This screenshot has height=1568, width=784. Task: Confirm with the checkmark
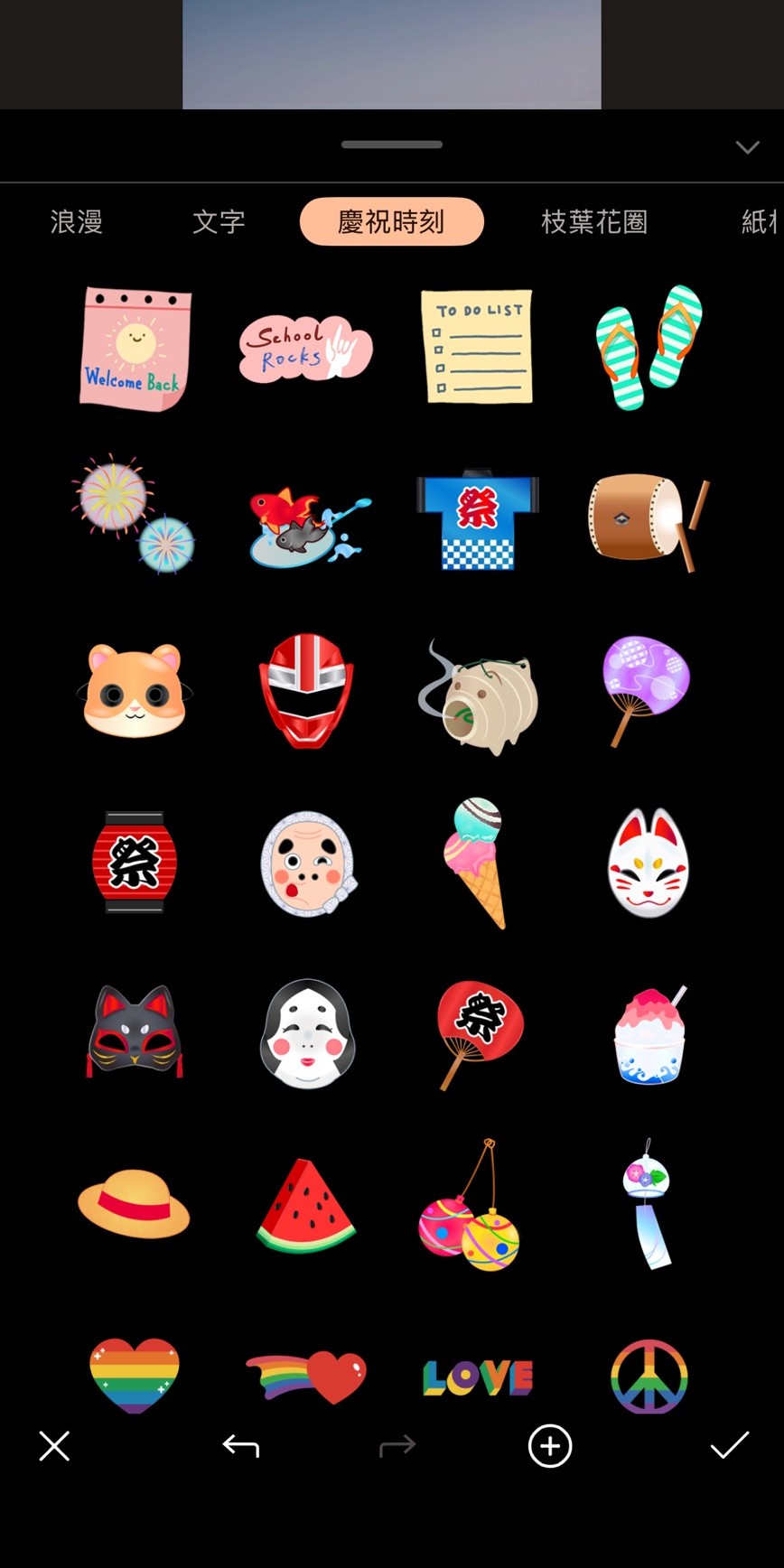tap(729, 1446)
